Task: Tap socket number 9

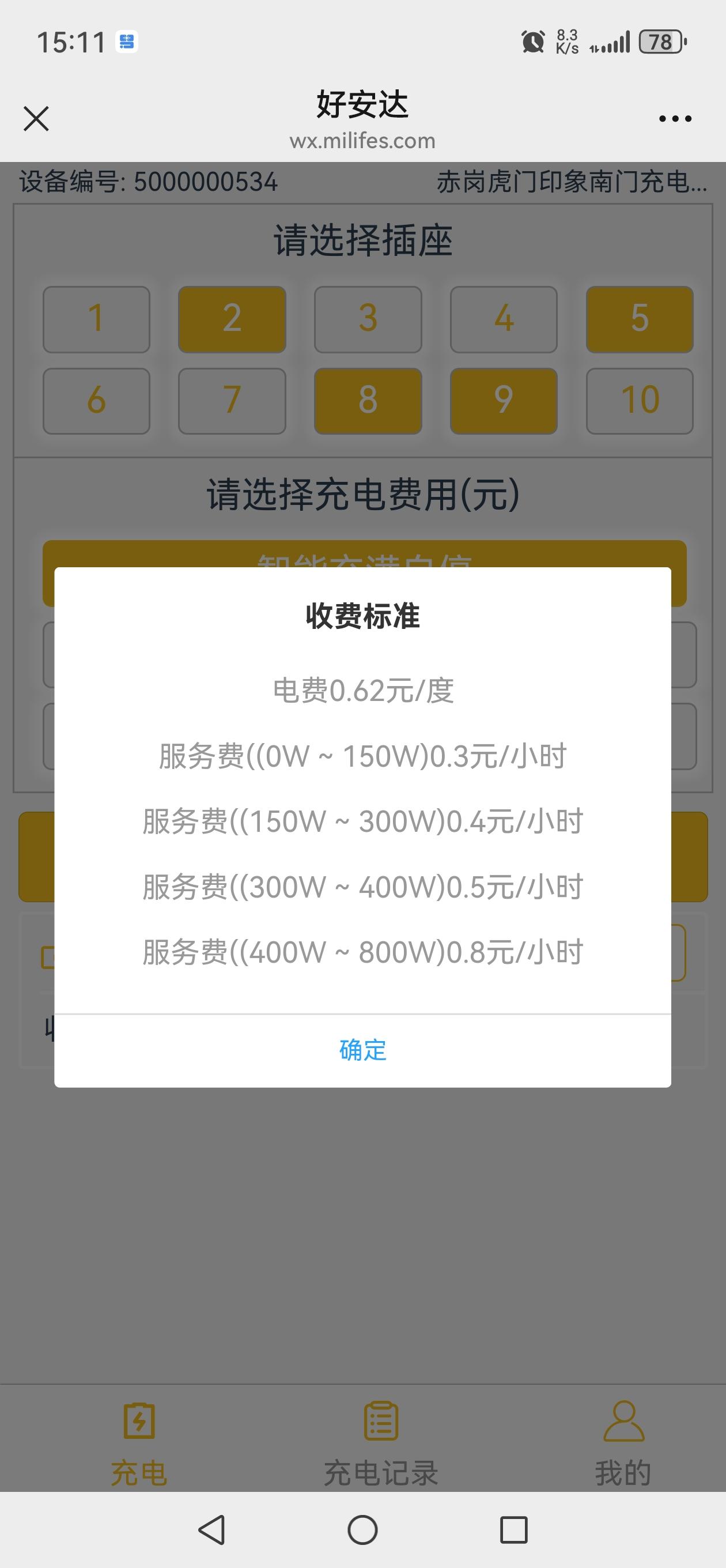Action: click(x=503, y=401)
